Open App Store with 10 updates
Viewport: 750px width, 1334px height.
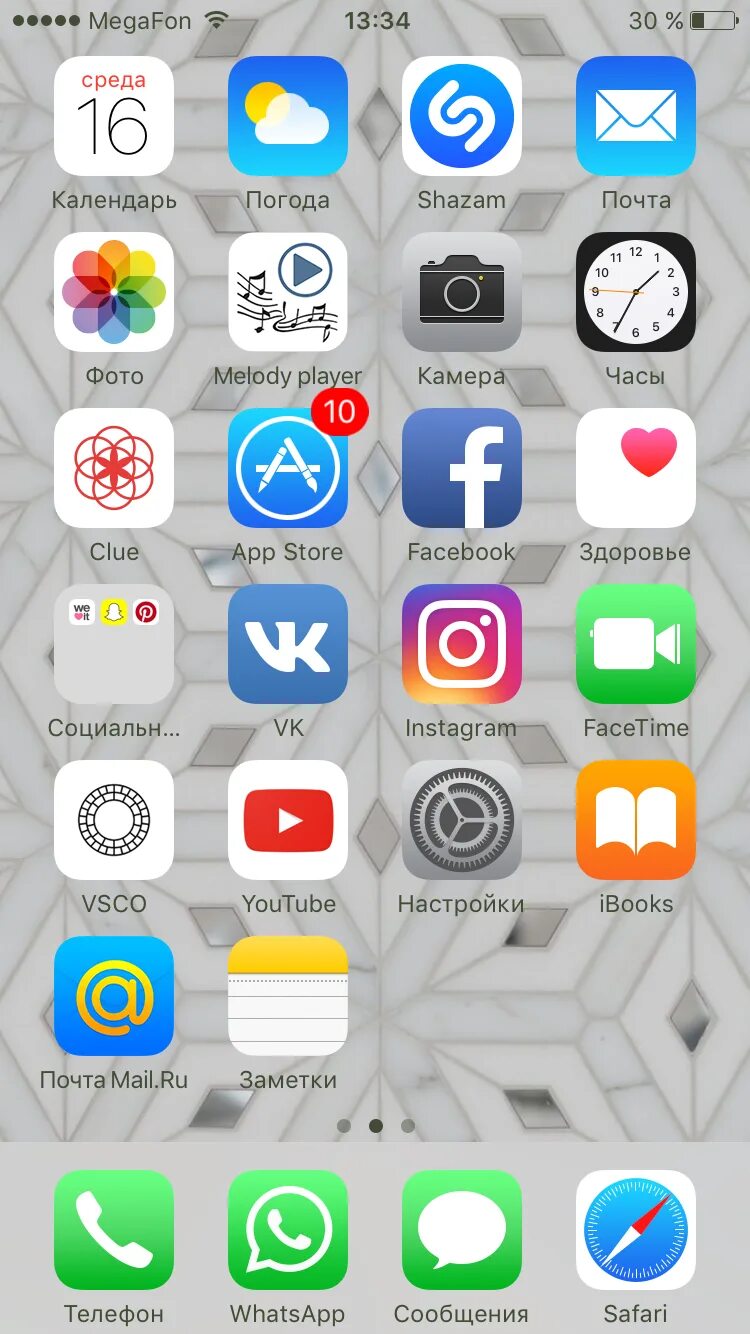tap(288, 468)
